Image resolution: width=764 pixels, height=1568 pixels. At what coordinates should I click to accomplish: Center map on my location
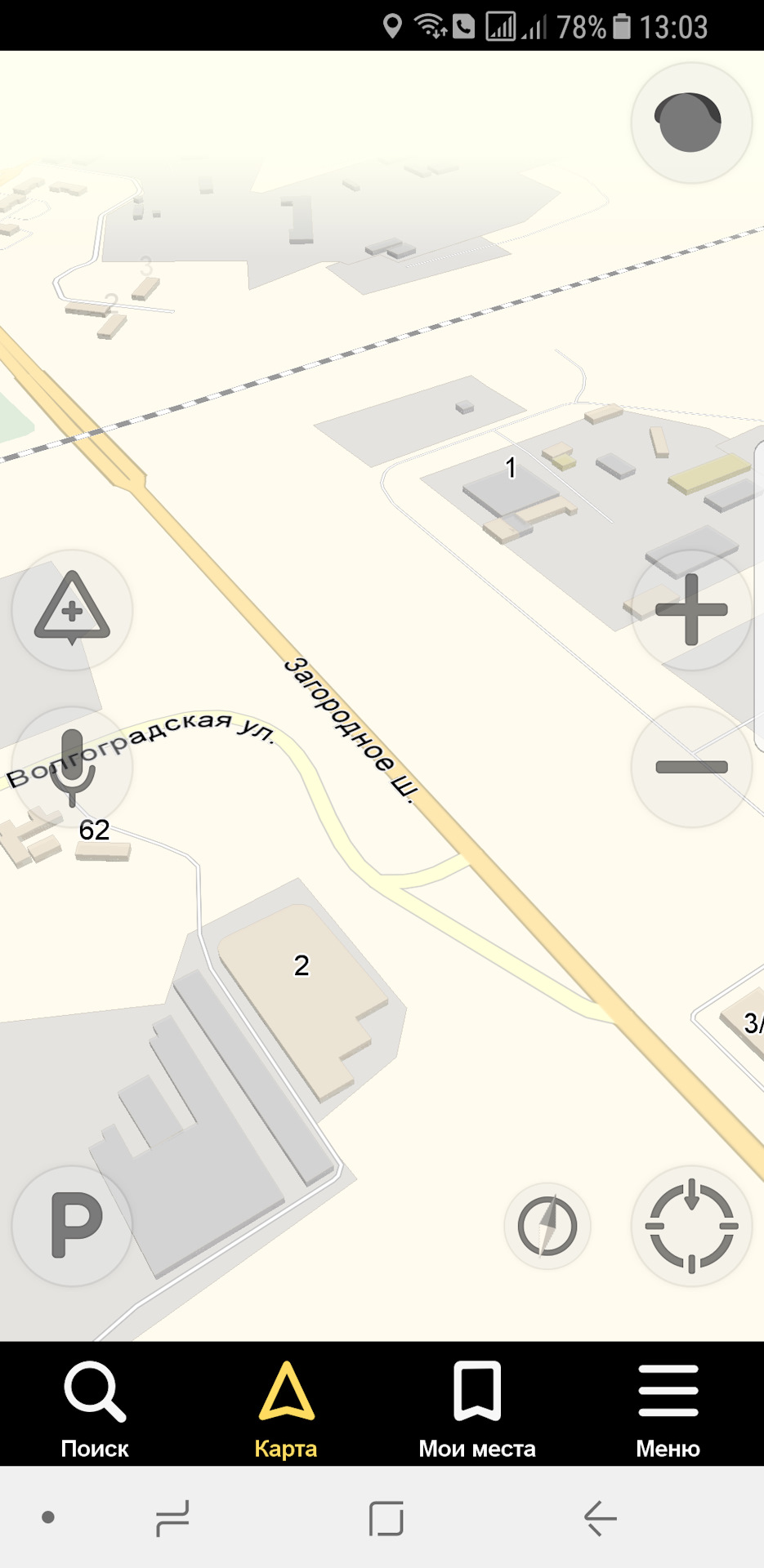690,1225
